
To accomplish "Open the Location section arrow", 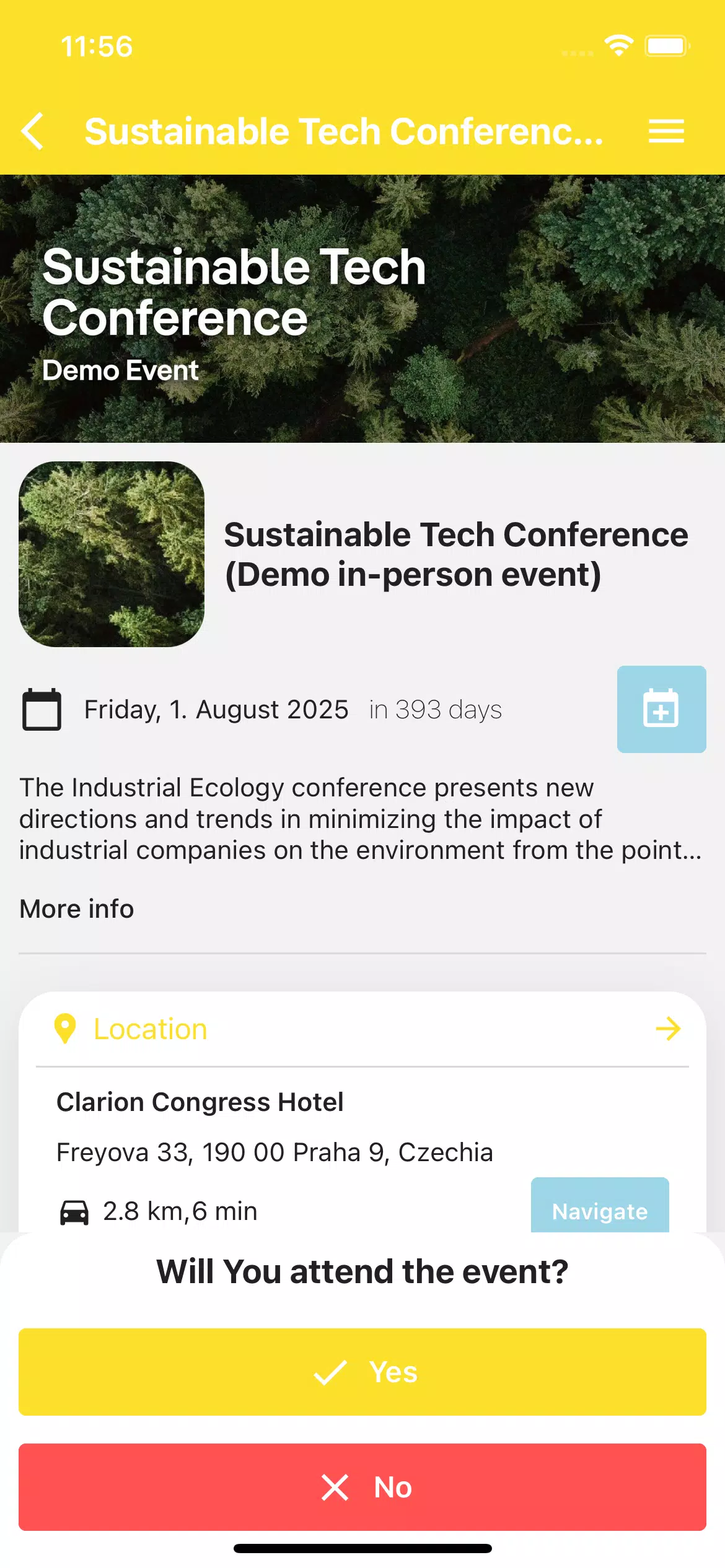I will pos(668,1029).
